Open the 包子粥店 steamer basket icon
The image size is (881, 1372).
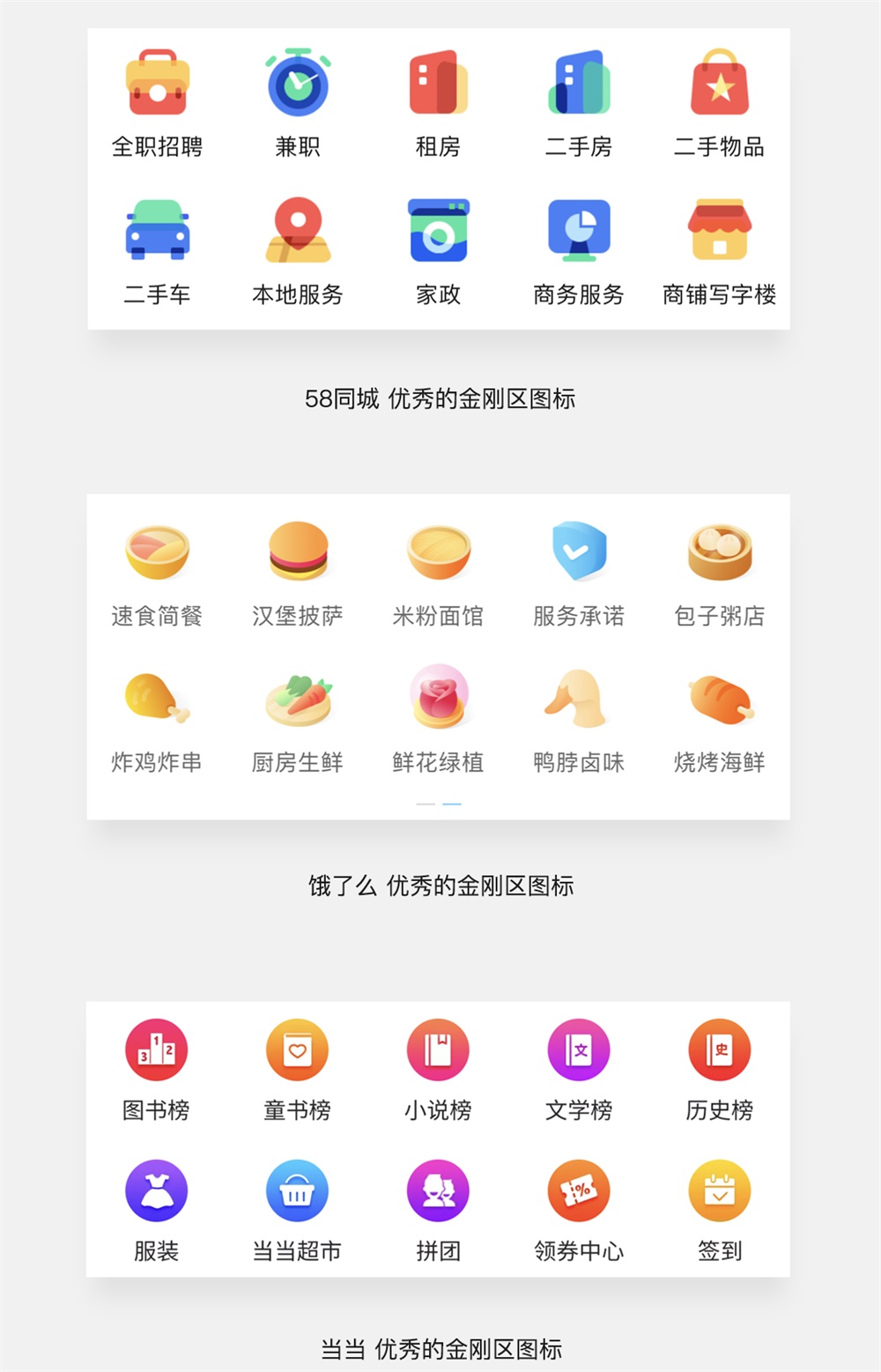(719, 551)
